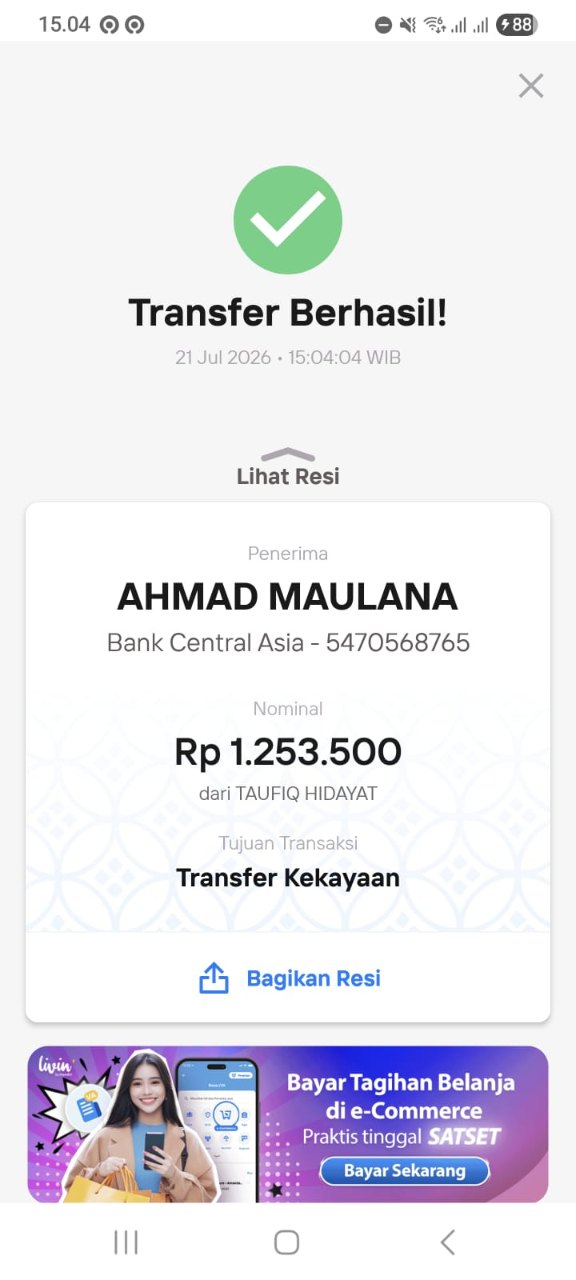Tap Bayar Sekarang on the promo banner
This screenshot has height=1280, width=576.
coord(405,1170)
